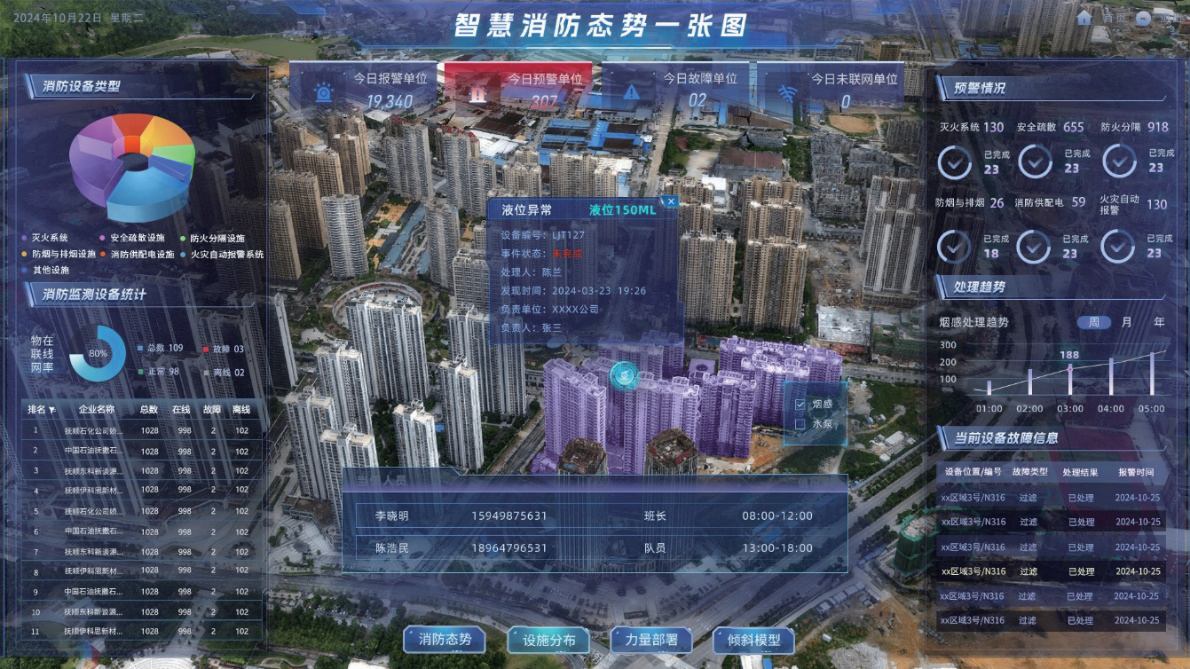Select 周 in the trend chart
The width and height of the screenshot is (1190, 669).
(1094, 323)
